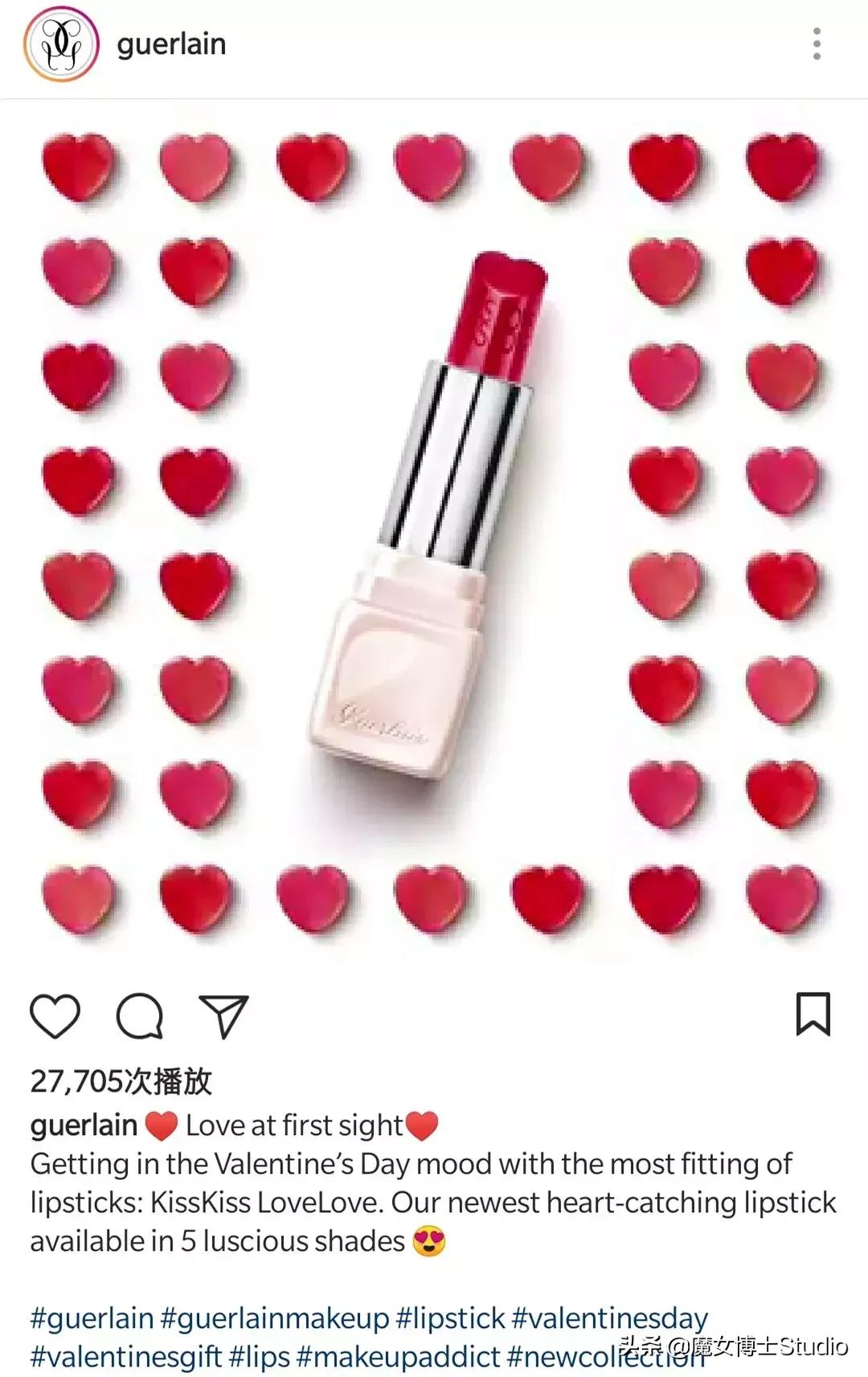Open the #valentinesgift hashtag
The width and height of the screenshot is (868, 1377).
coord(126,1357)
